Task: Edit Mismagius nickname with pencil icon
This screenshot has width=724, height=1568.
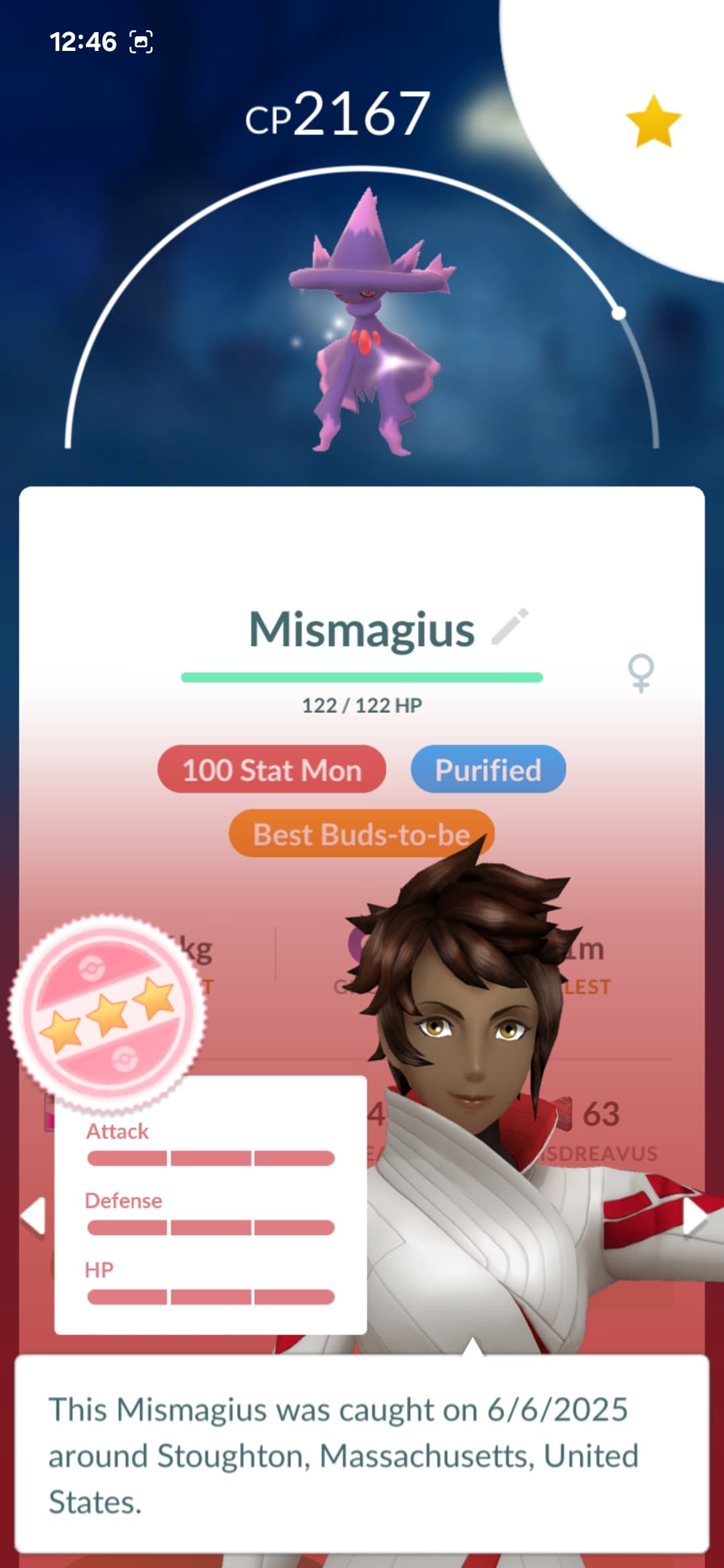Action: click(x=510, y=627)
